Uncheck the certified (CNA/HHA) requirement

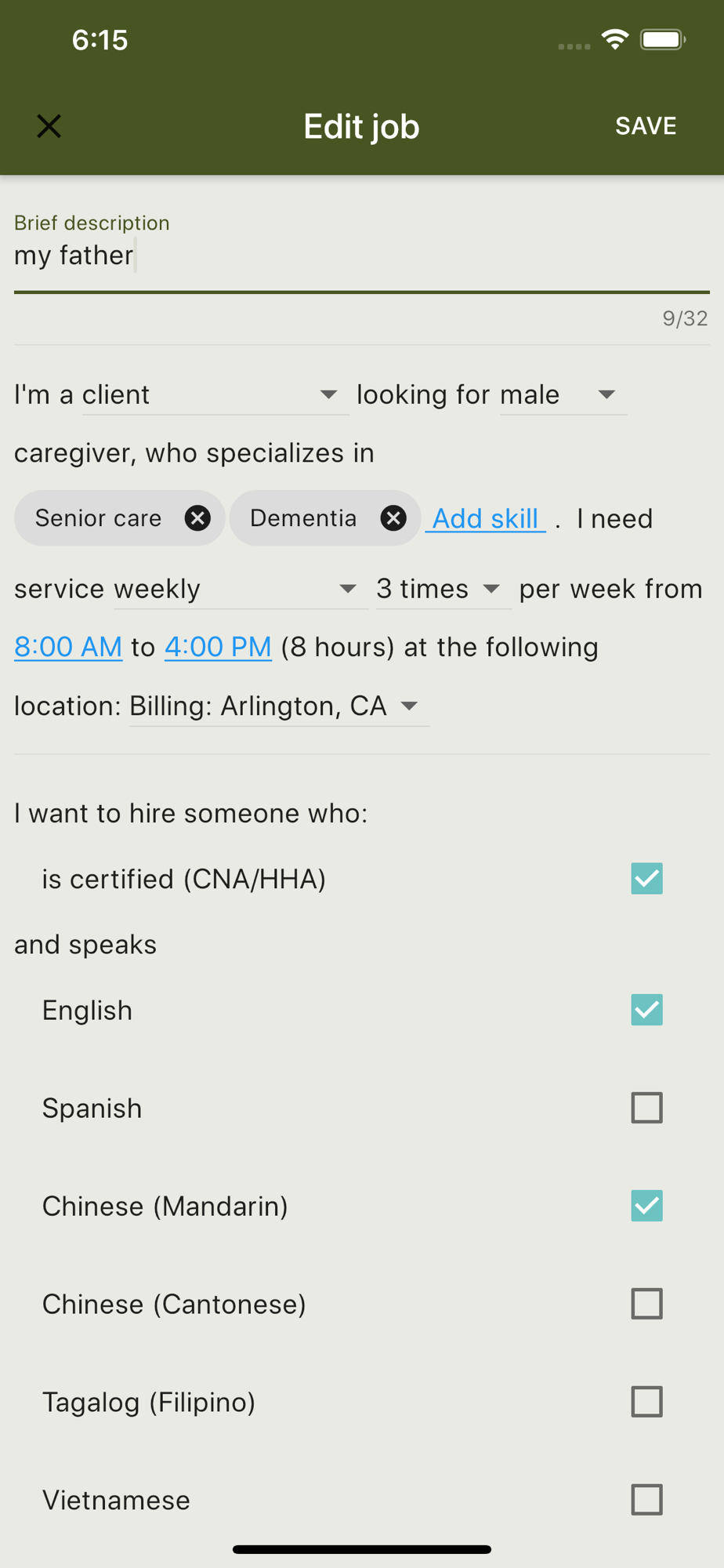[647, 878]
